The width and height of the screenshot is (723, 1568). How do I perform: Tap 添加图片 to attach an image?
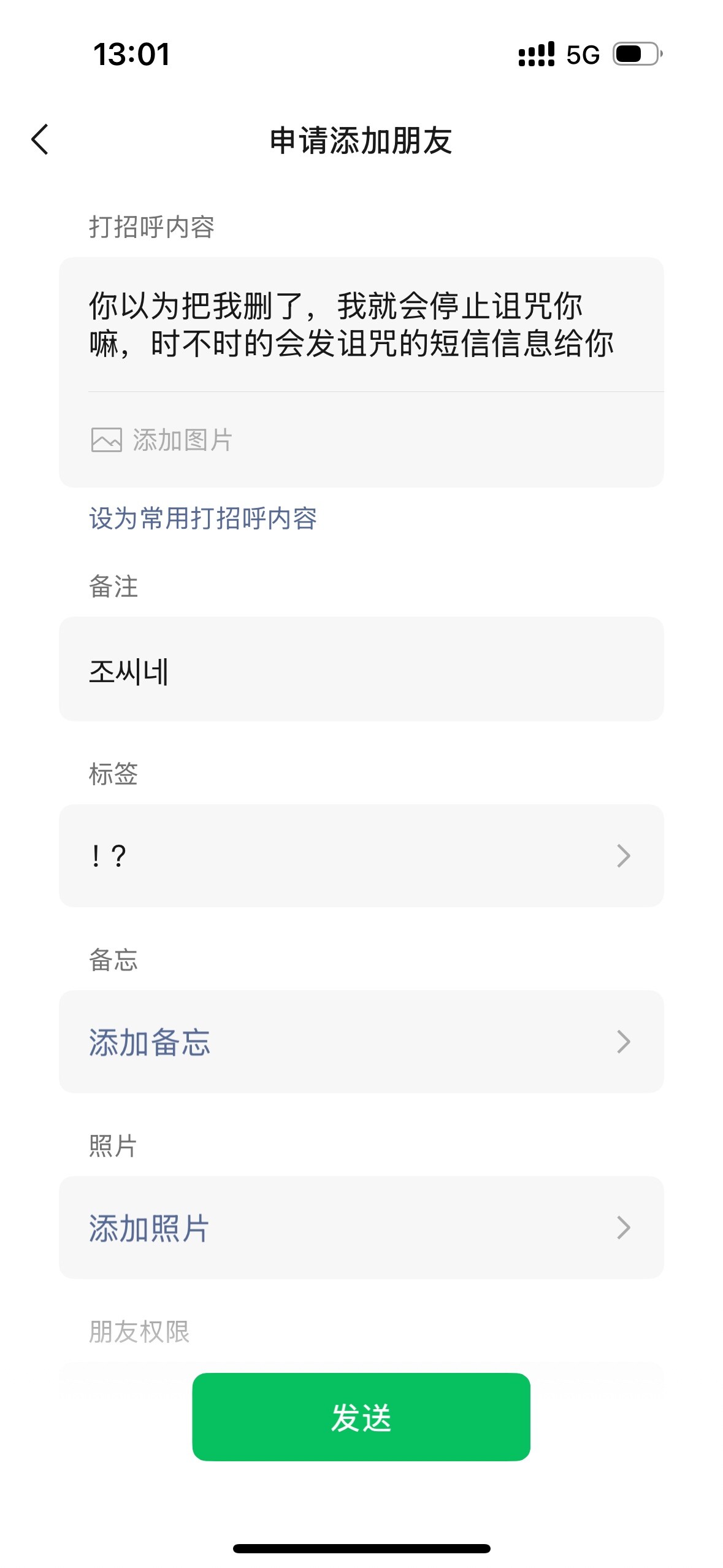click(x=163, y=440)
